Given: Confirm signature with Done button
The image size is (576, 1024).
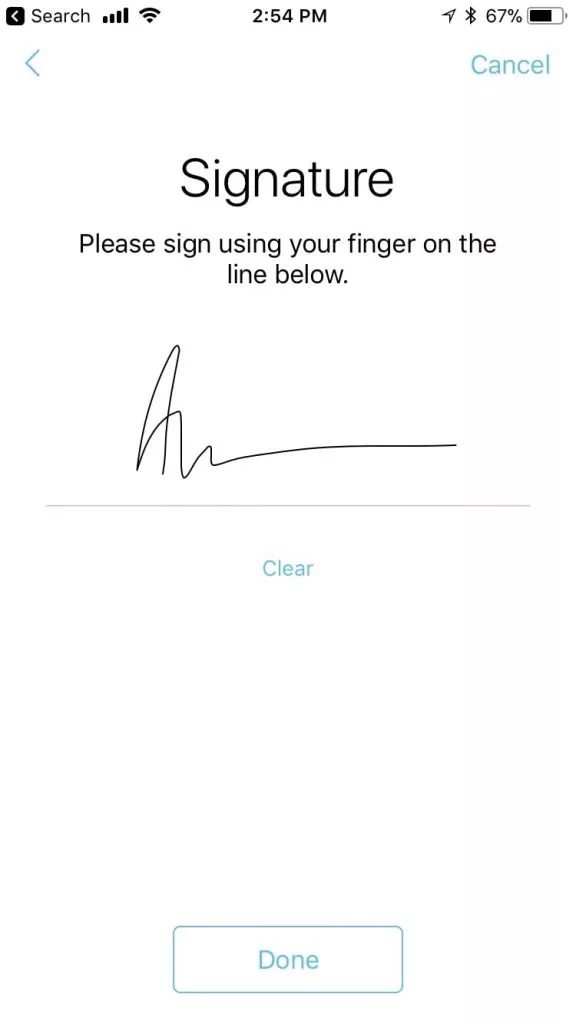Looking at the screenshot, I should 288,959.
